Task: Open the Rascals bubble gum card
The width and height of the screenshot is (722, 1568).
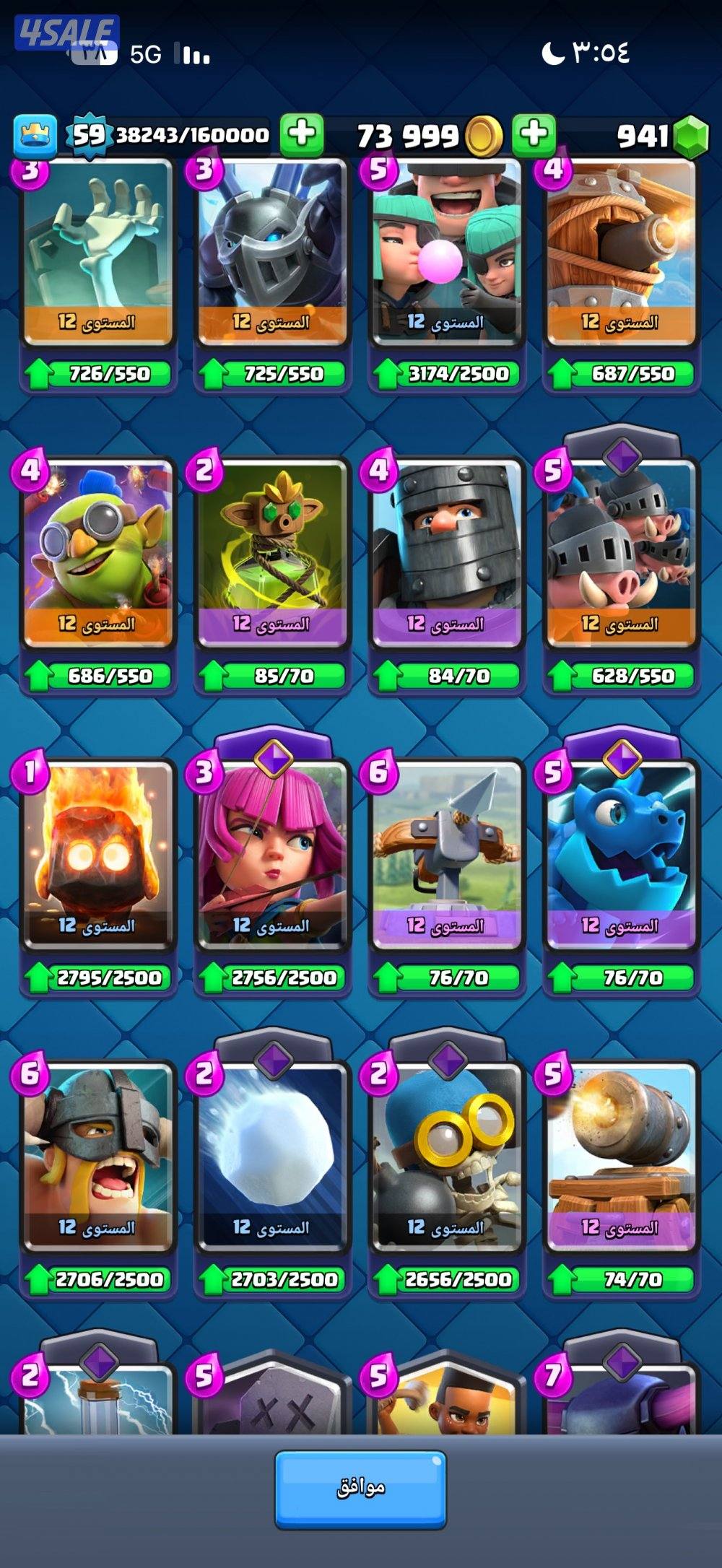Action: [446, 253]
